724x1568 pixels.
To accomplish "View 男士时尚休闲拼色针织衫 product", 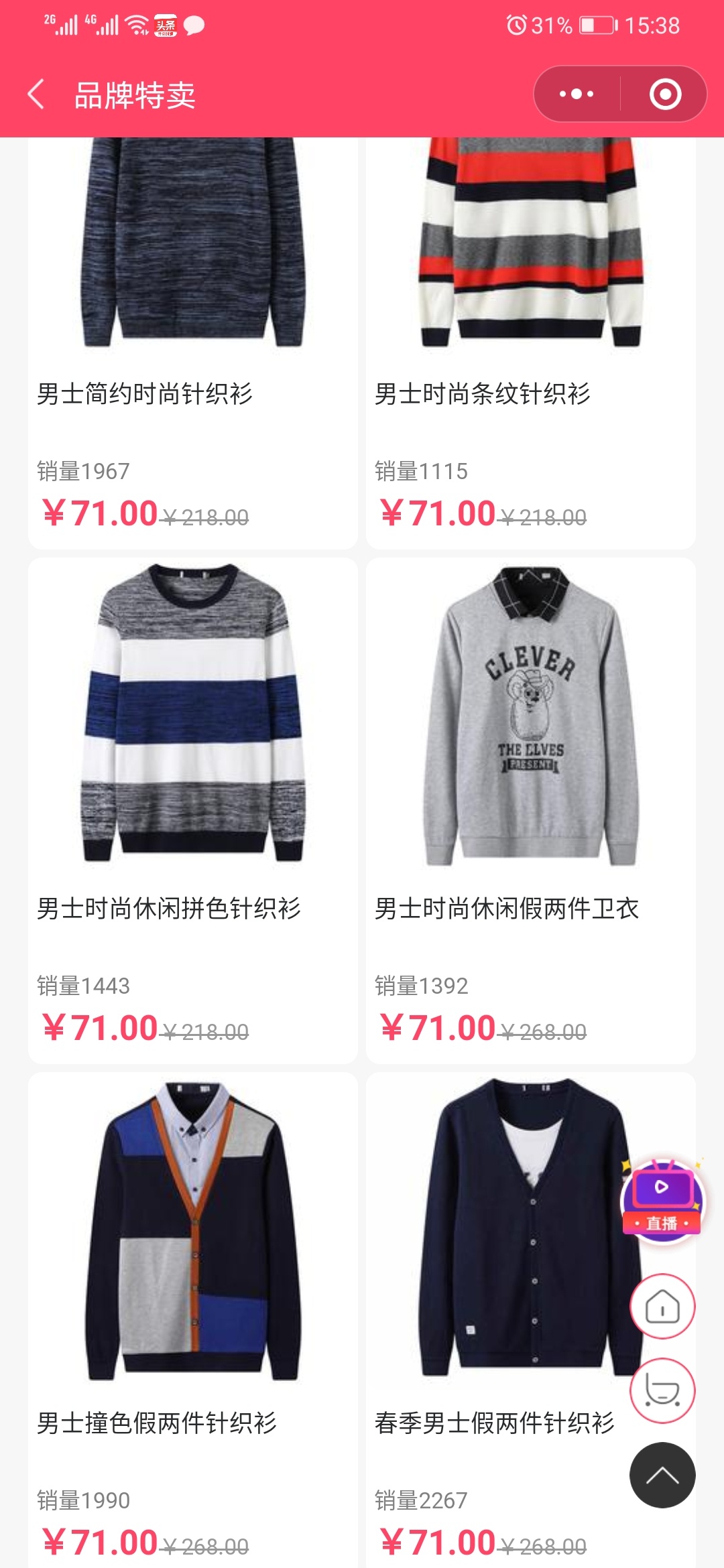I will tap(192, 804).
